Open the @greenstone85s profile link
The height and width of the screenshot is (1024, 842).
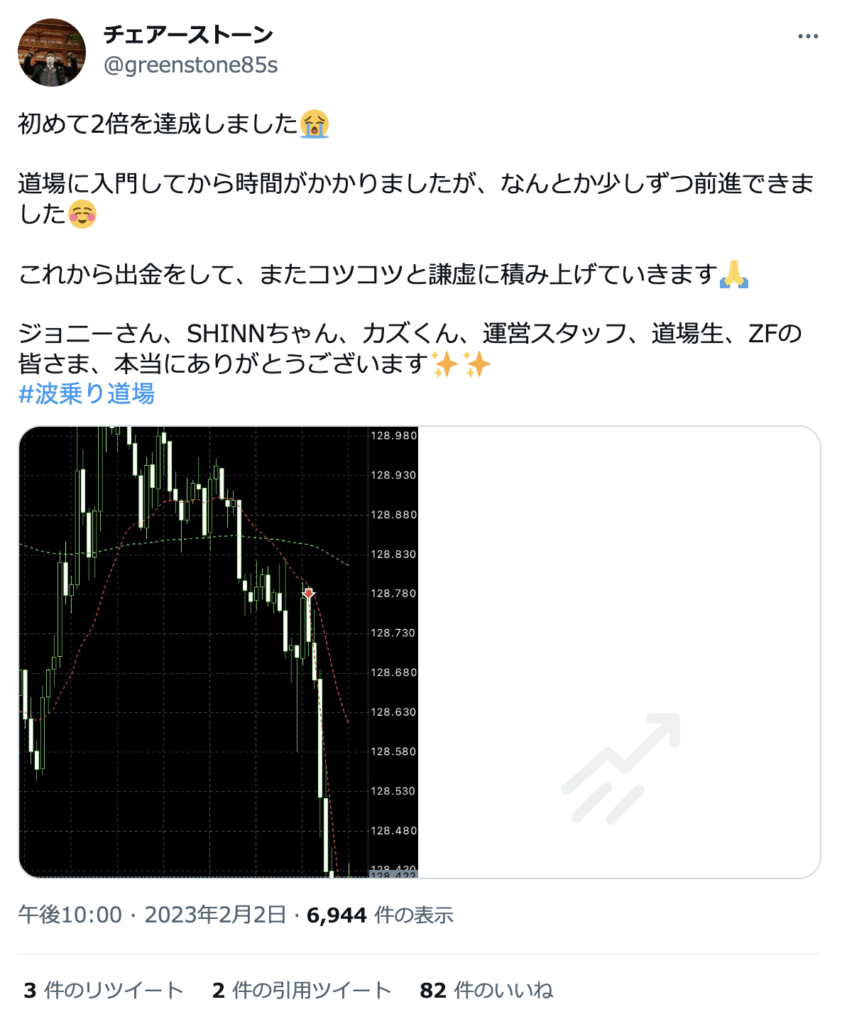click(x=190, y=66)
